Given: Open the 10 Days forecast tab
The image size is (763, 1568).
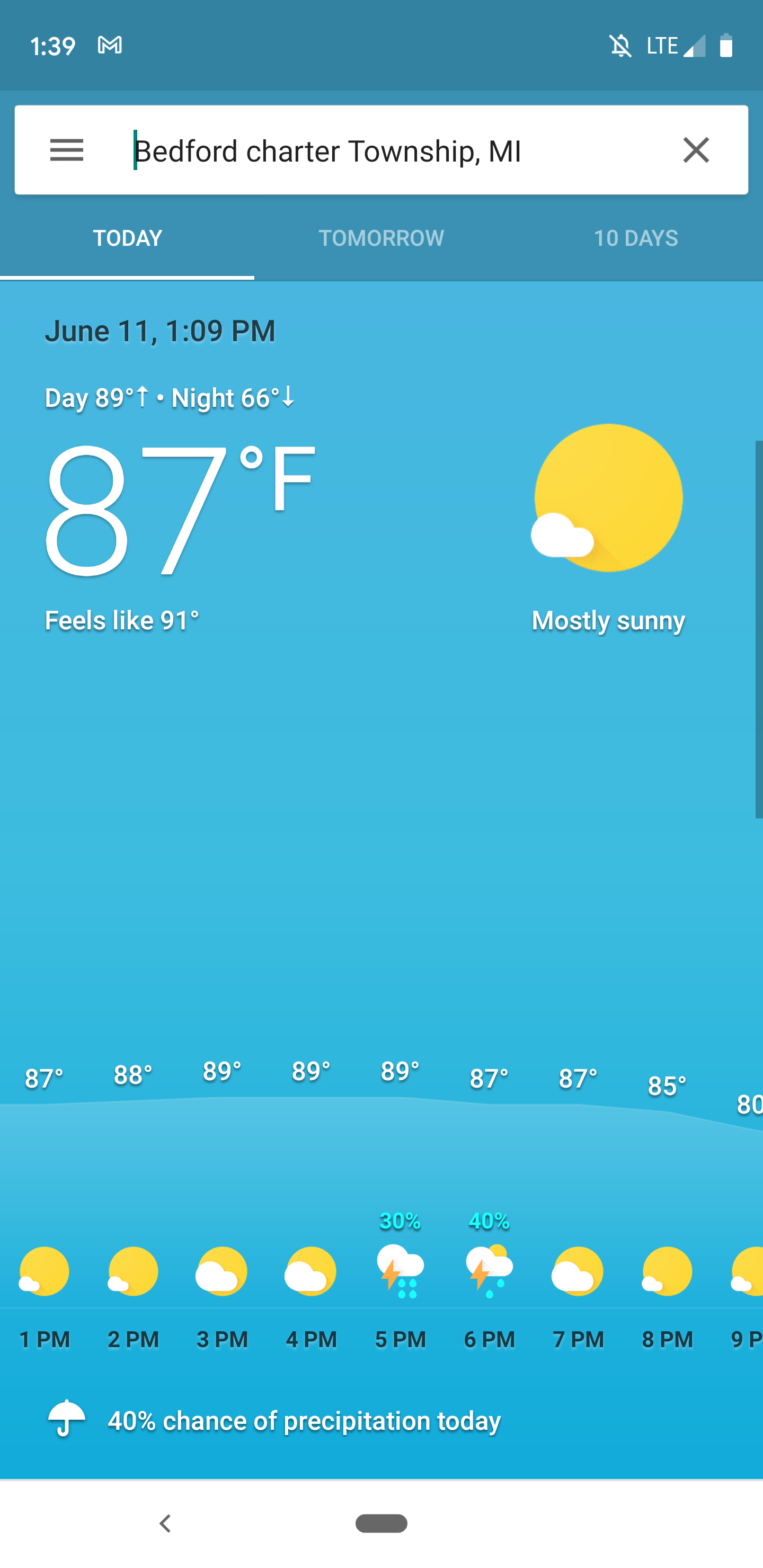Looking at the screenshot, I should pos(636,237).
